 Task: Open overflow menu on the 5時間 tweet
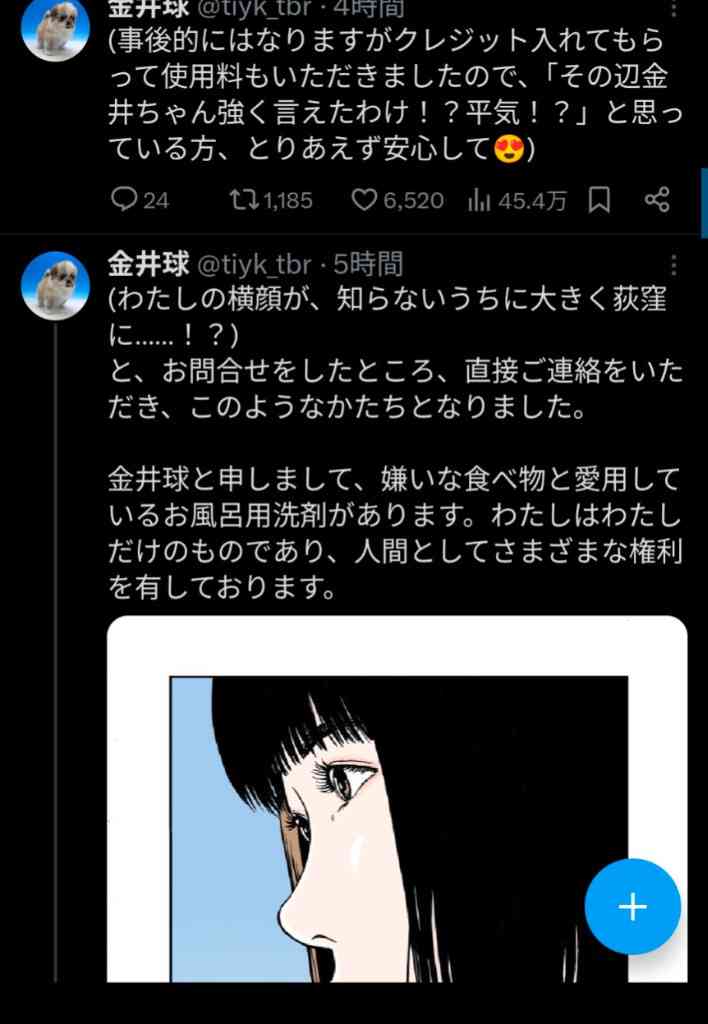[x=674, y=265]
